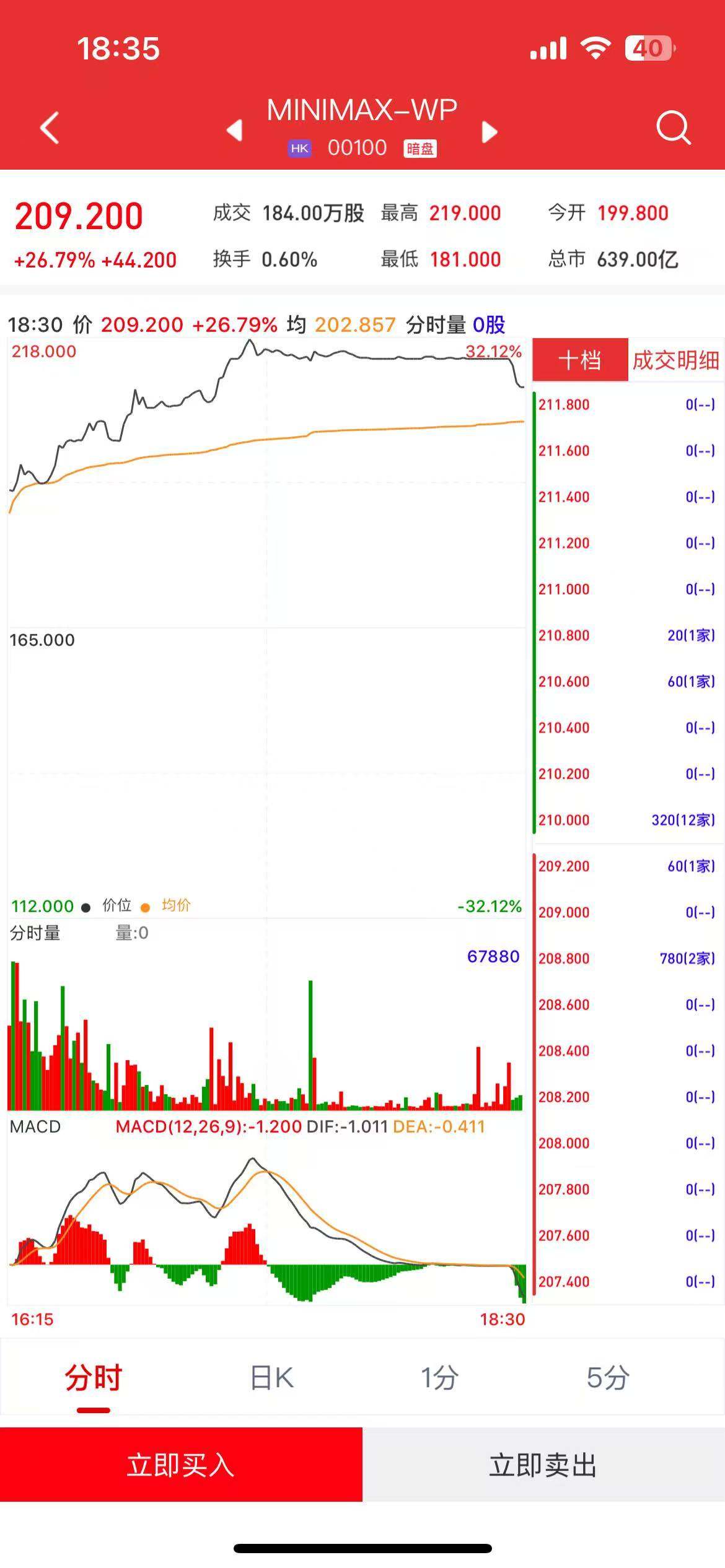Switch to the 日K chart

point(271,1379)
